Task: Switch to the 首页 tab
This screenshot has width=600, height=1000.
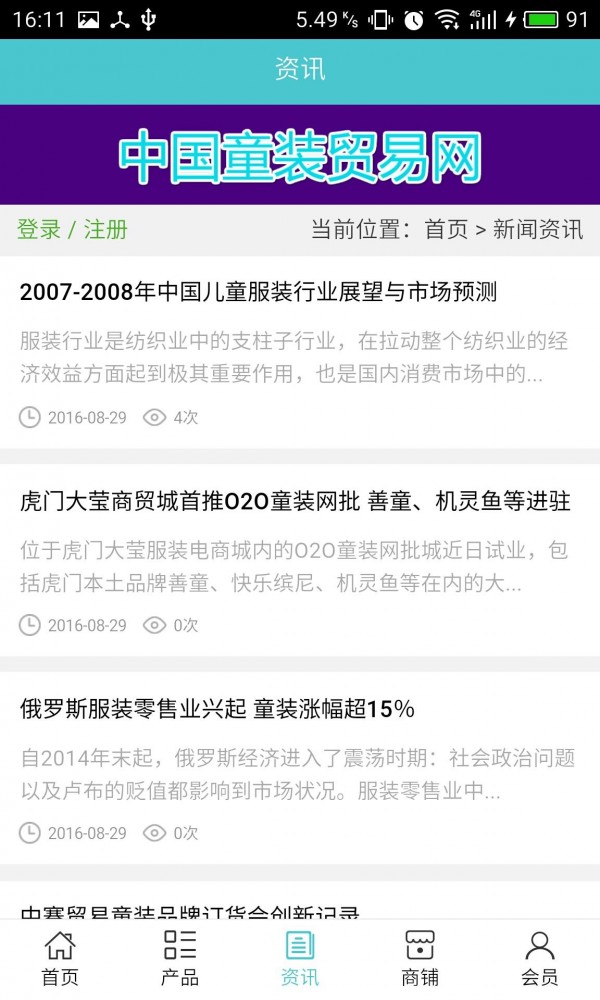Action: (x=60, y=958)
